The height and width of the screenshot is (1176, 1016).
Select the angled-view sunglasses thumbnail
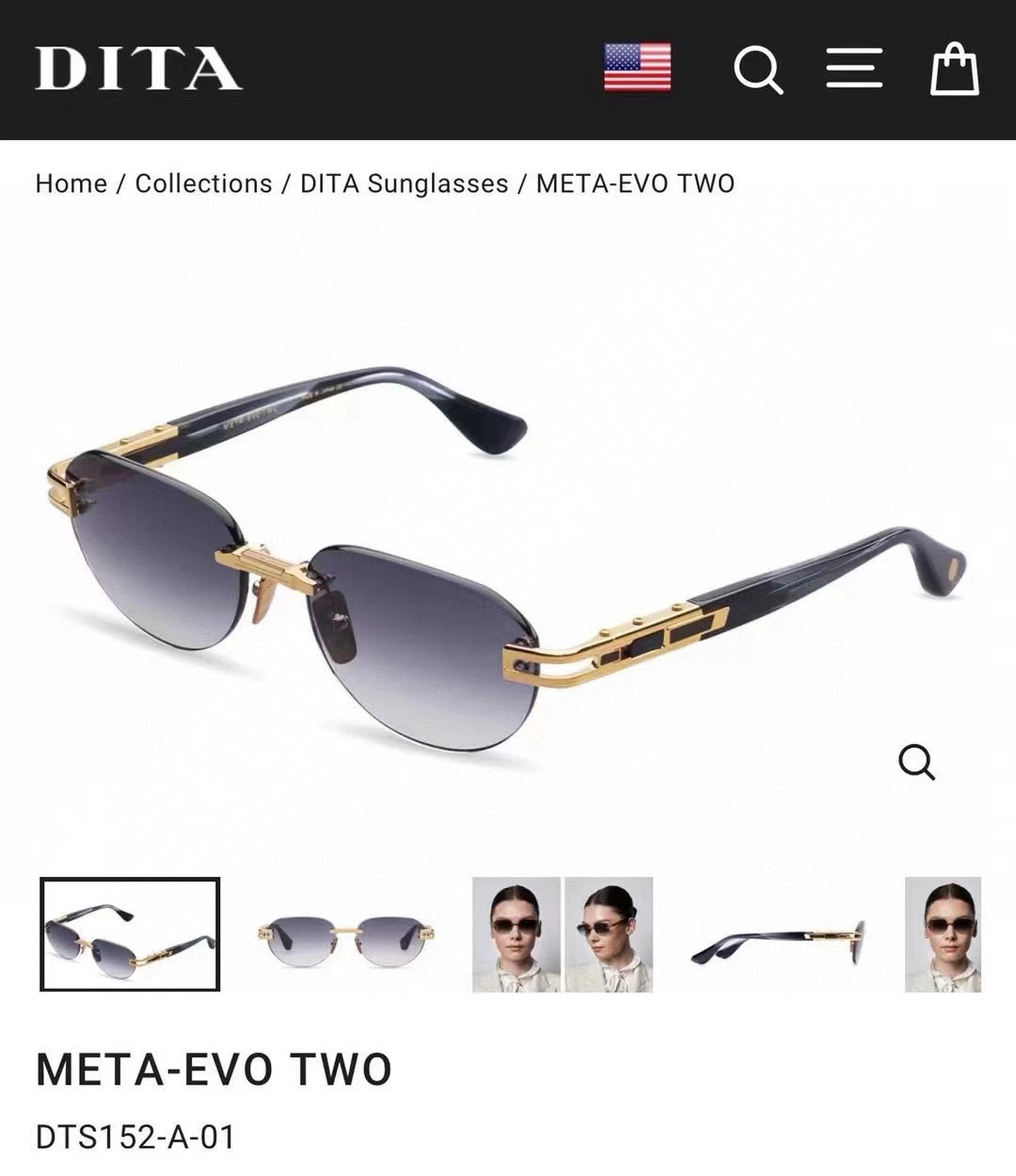click(130, 934)
